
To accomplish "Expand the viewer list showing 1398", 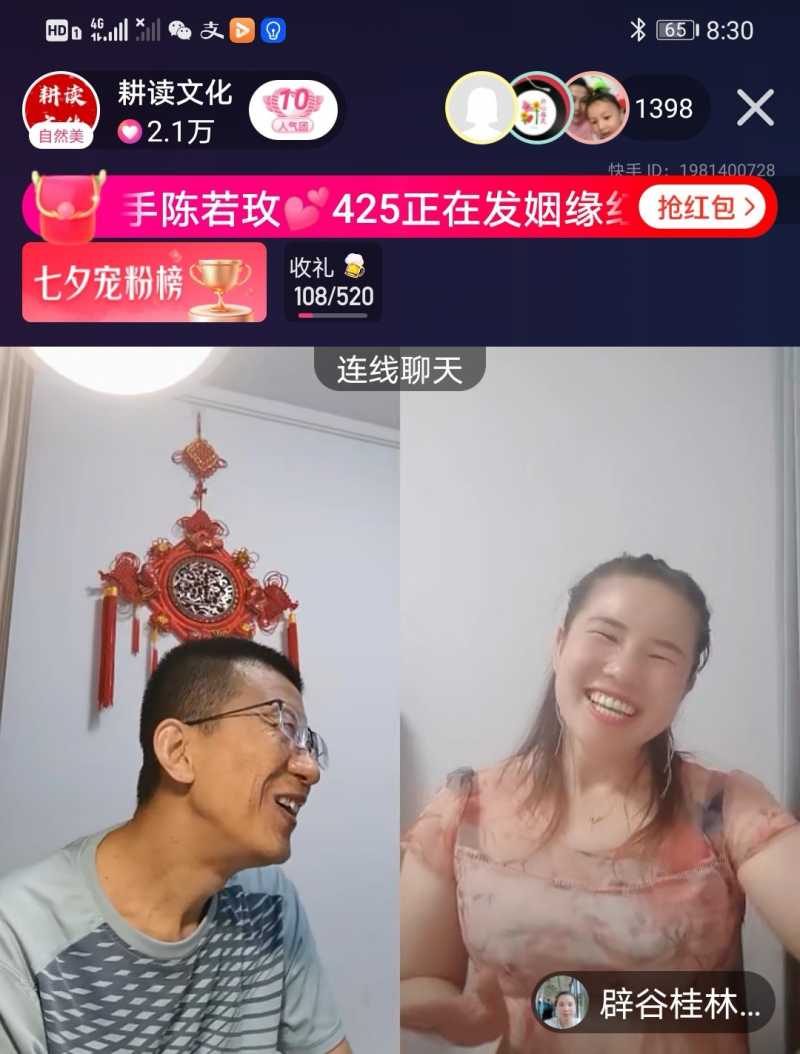I will pos(663,108).
